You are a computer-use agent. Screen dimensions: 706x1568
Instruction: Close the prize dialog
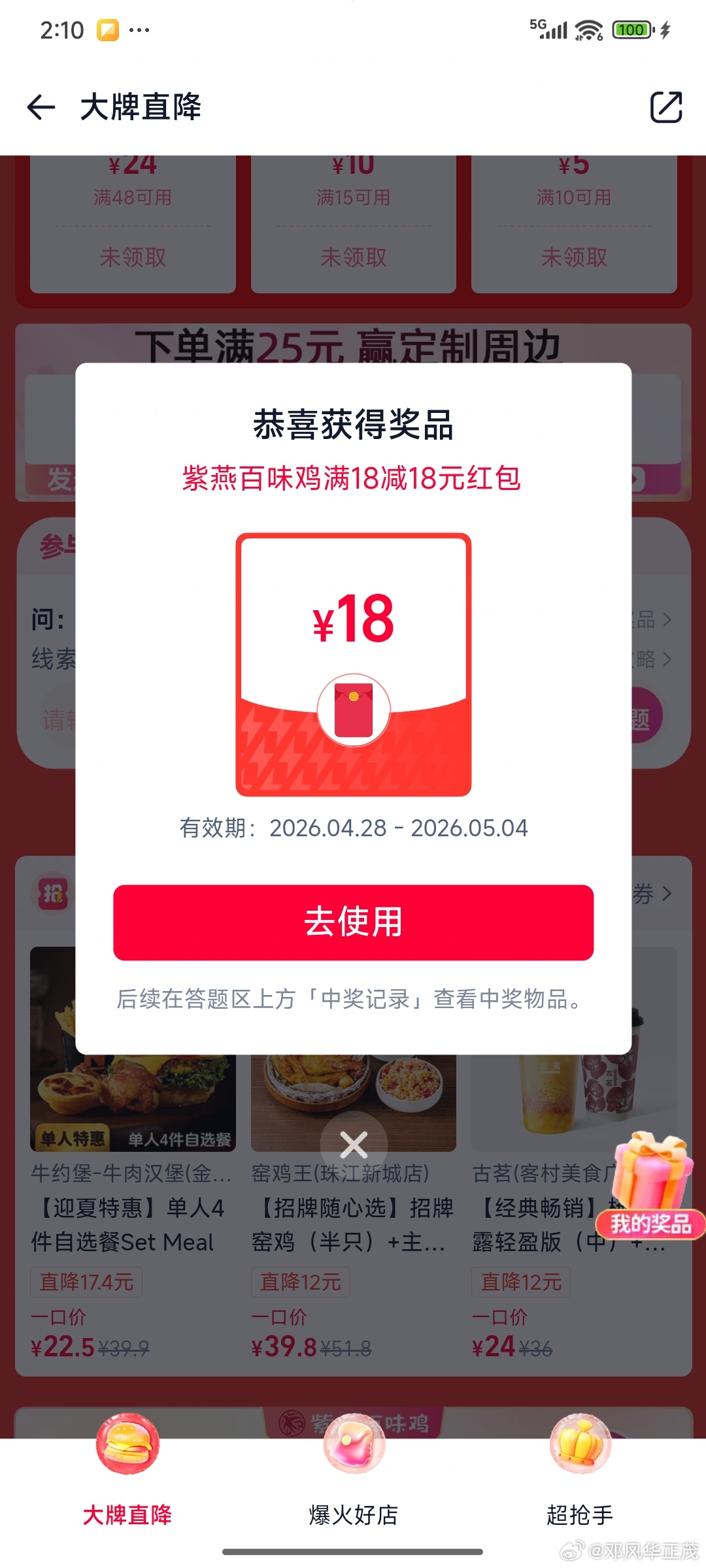click(x=354, y=1145)
